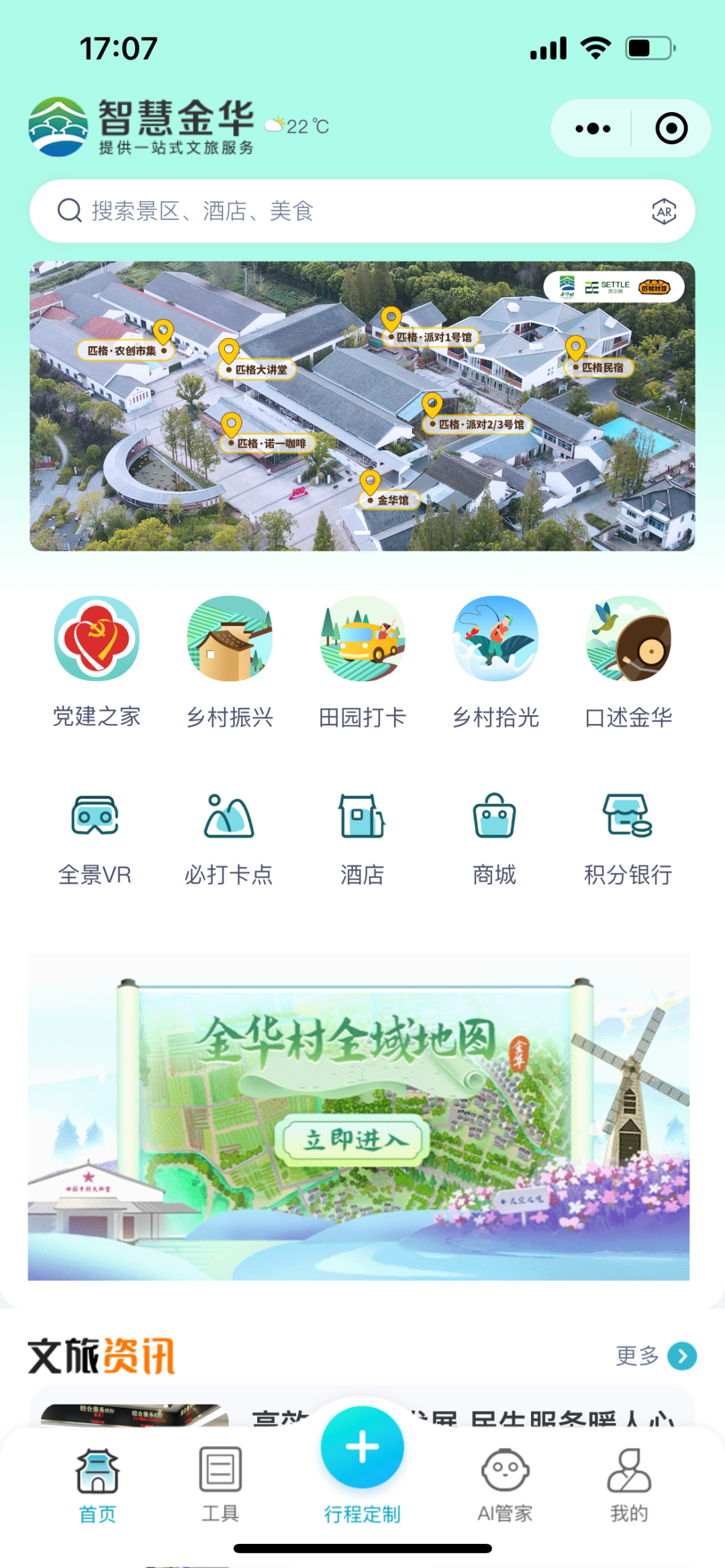Viewport: 725px width, 1568px height.
Task: View 更多 文旅资讯
Action: (x=655, y=1356)
